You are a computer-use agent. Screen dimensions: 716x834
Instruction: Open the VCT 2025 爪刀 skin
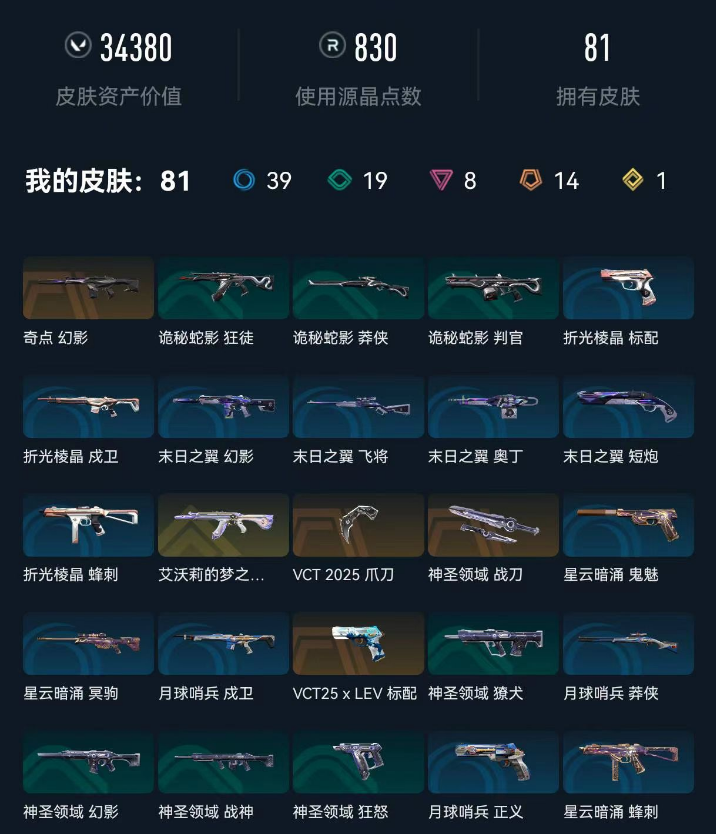(x=358, y=525)
